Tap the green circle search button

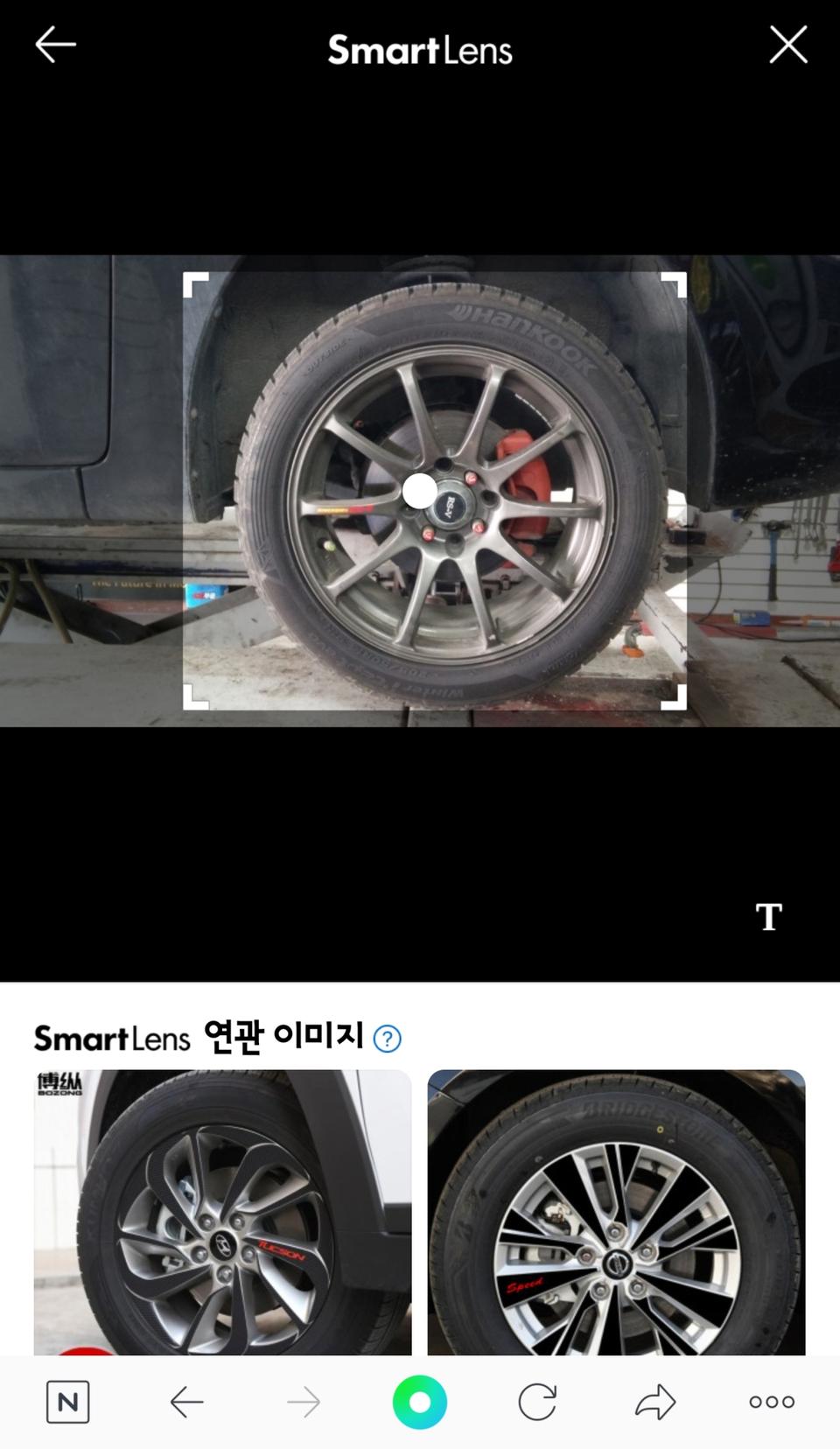[x=420, y=1402]
